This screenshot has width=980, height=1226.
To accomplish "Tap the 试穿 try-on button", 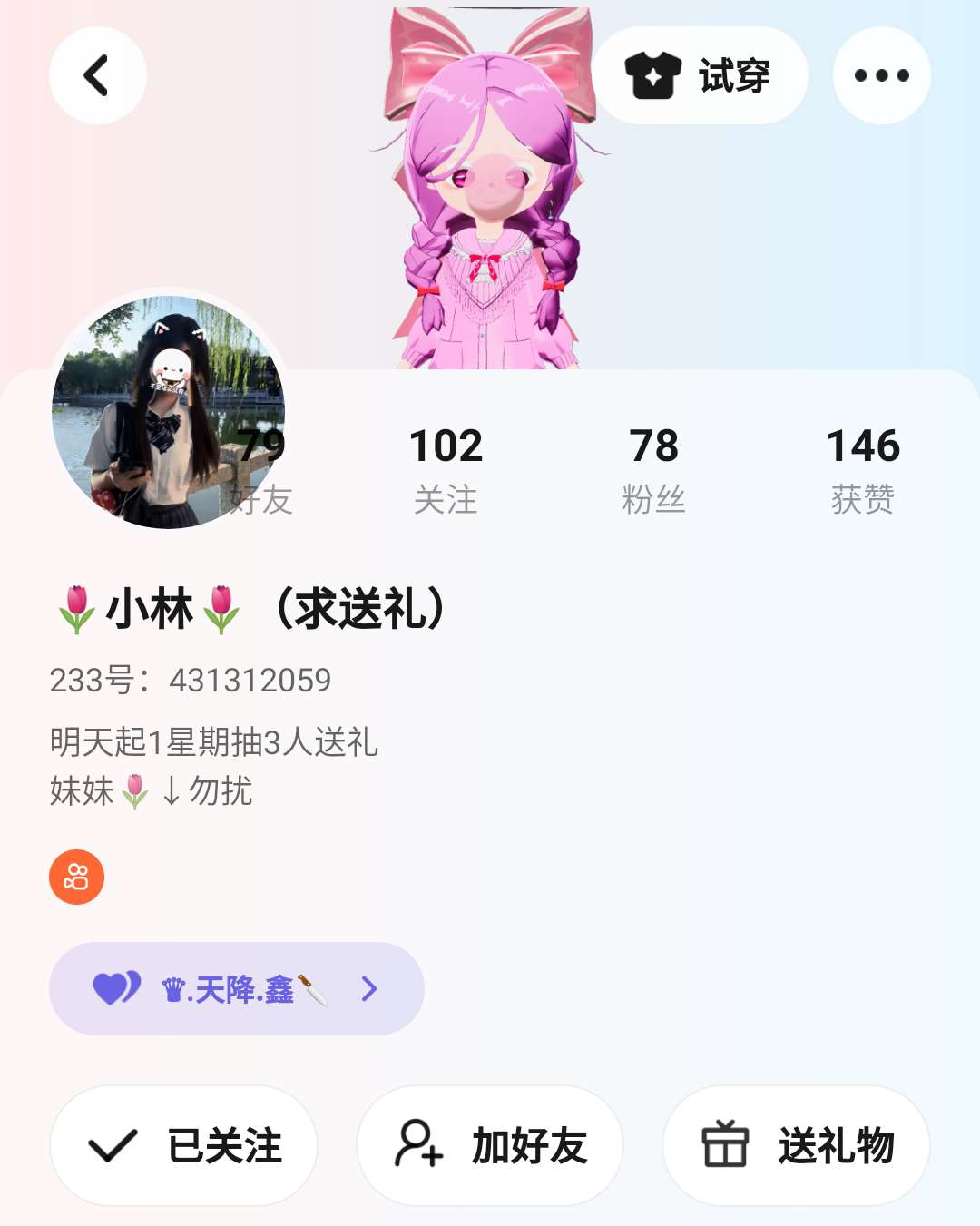I will [700, 75].
